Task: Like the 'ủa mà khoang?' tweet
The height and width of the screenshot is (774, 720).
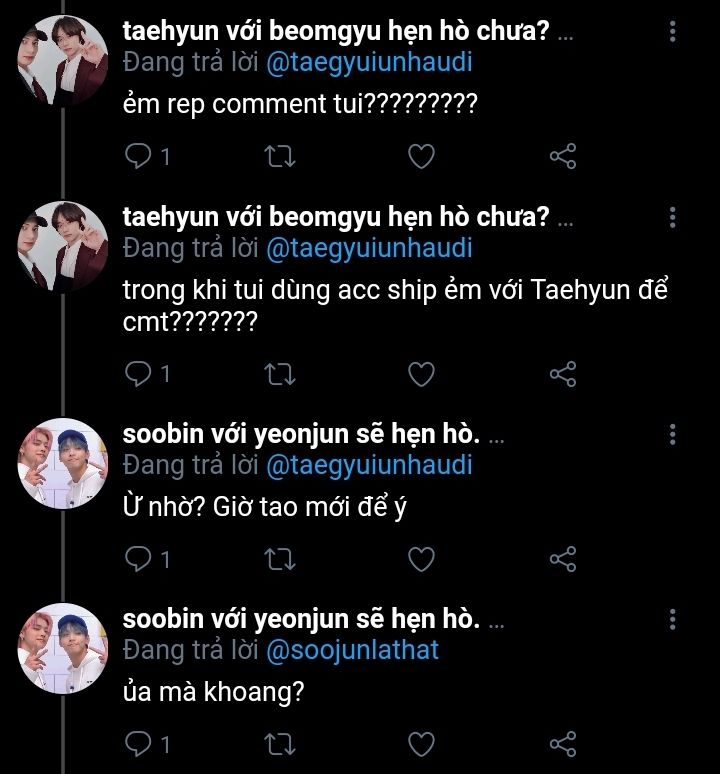Action: coord(422,744)
